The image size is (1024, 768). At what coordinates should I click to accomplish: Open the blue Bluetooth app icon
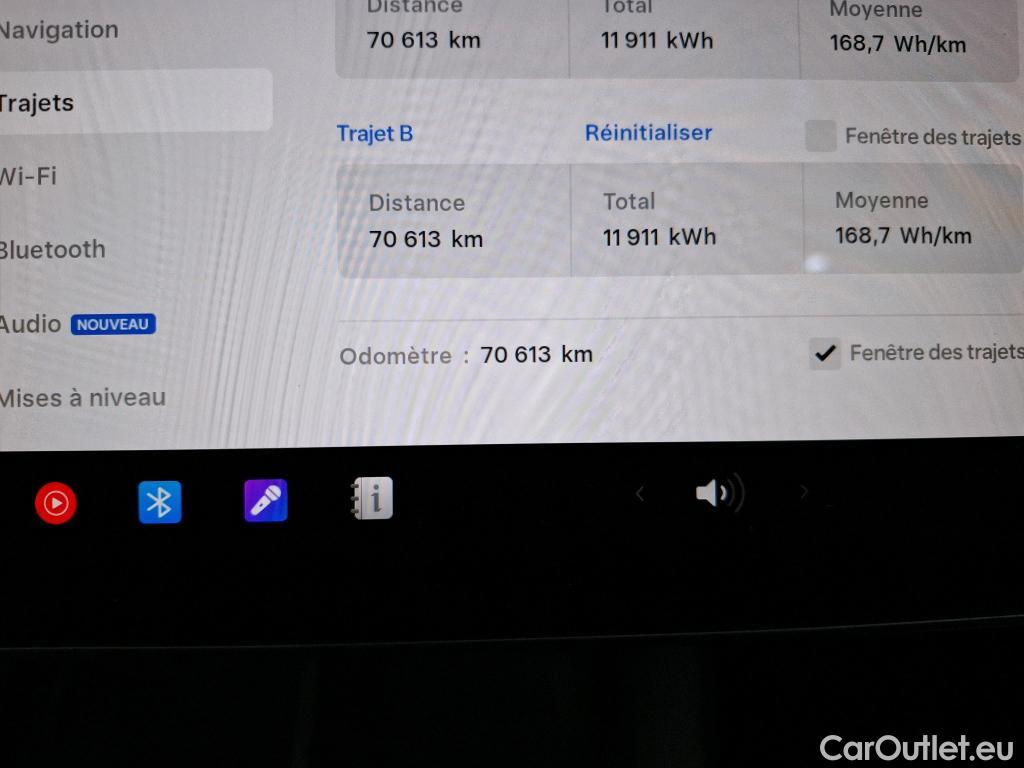[x=160, y=501]
